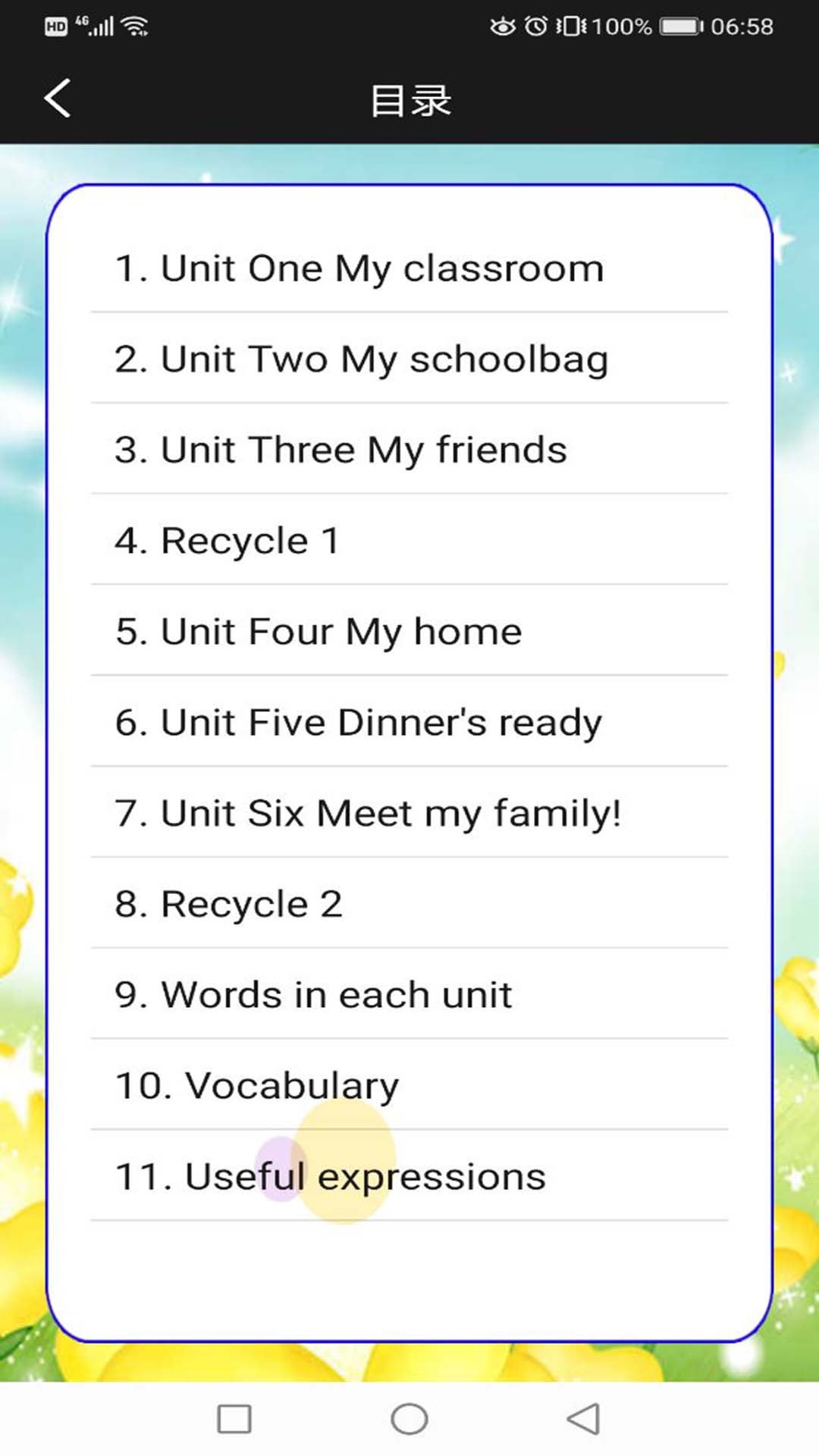Open Recycle 2
The width and height of the screenshot is (819, 1456).
(x=409, y=903)
